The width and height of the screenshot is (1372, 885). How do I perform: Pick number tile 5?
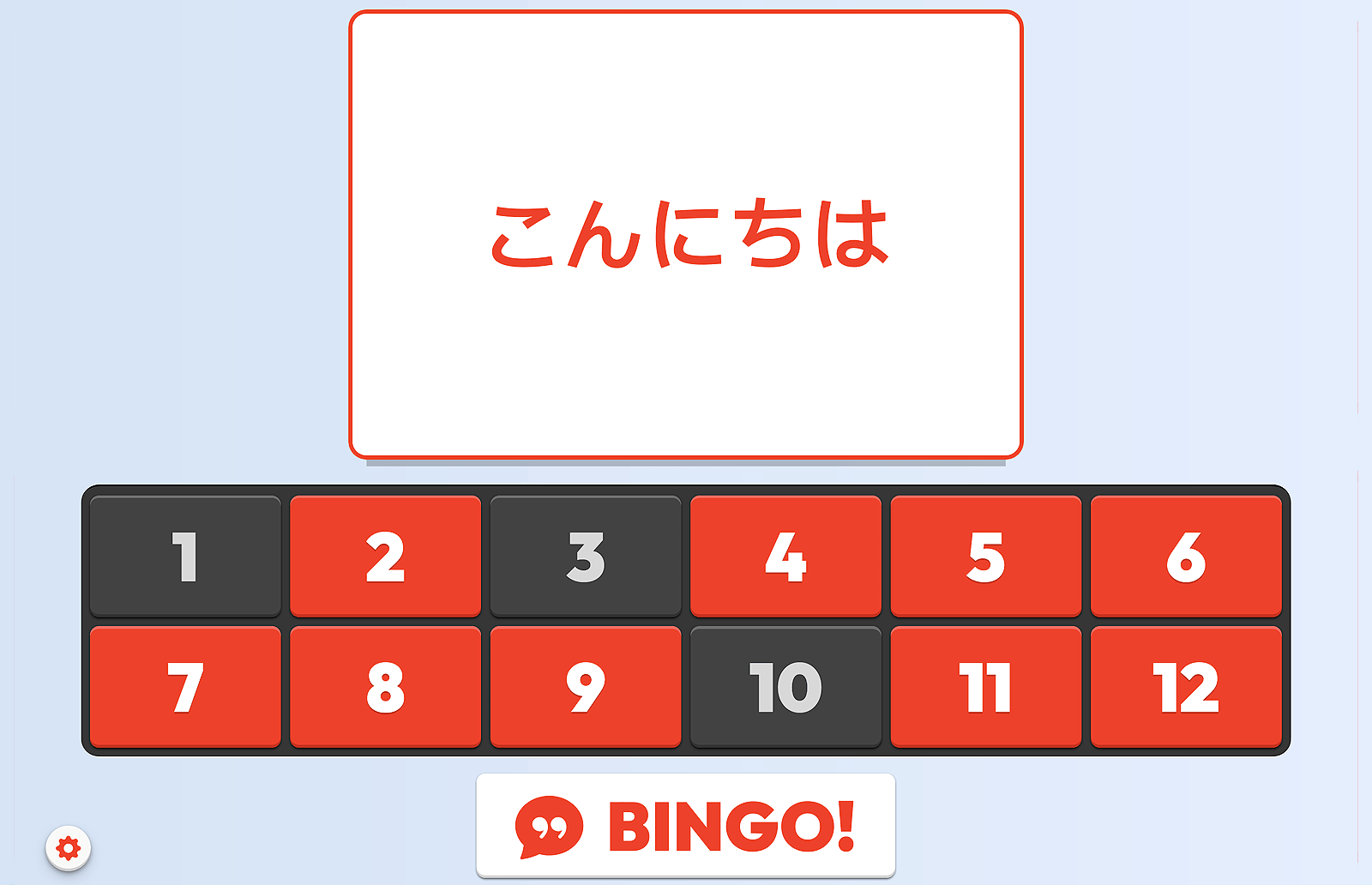[x=986, y=556]
